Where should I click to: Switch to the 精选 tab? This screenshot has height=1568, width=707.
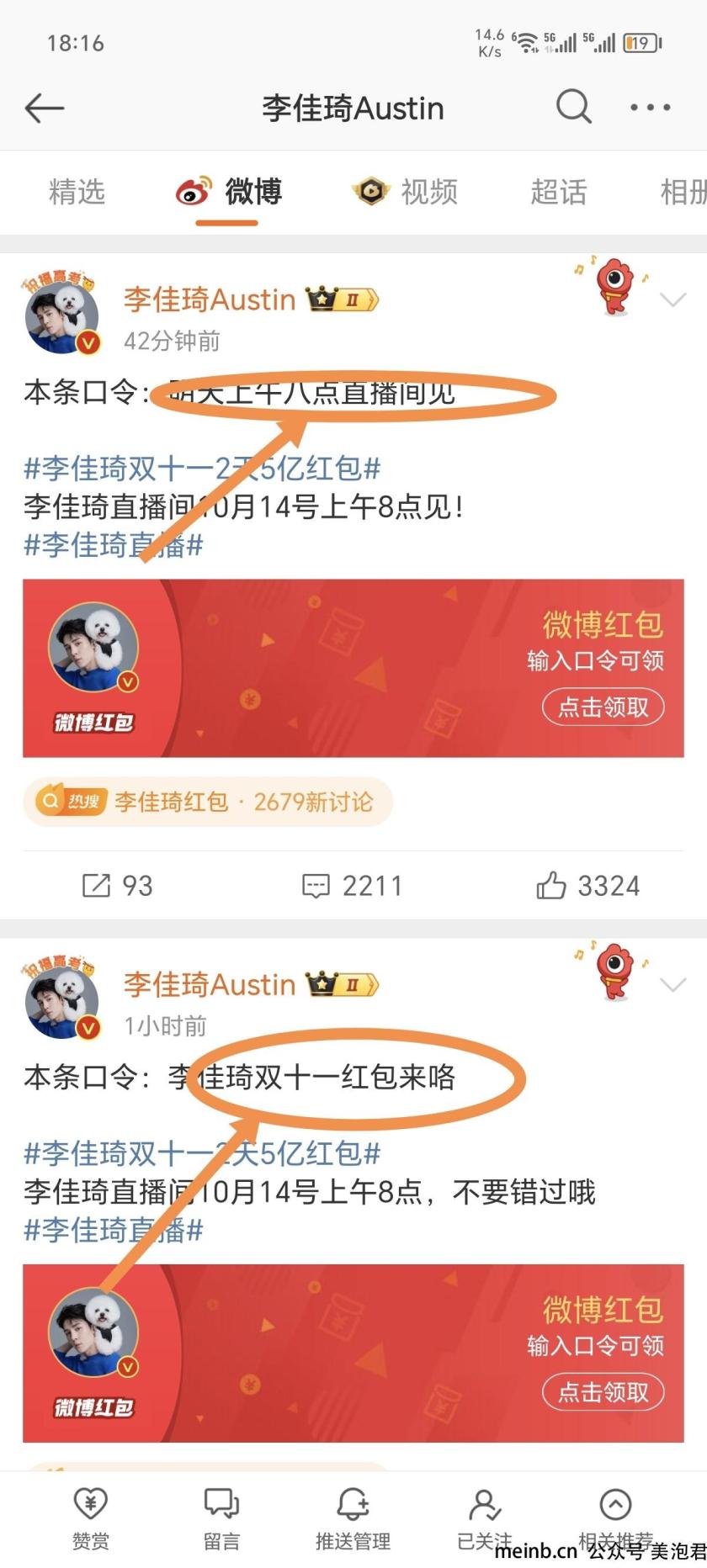click(77, 192)
